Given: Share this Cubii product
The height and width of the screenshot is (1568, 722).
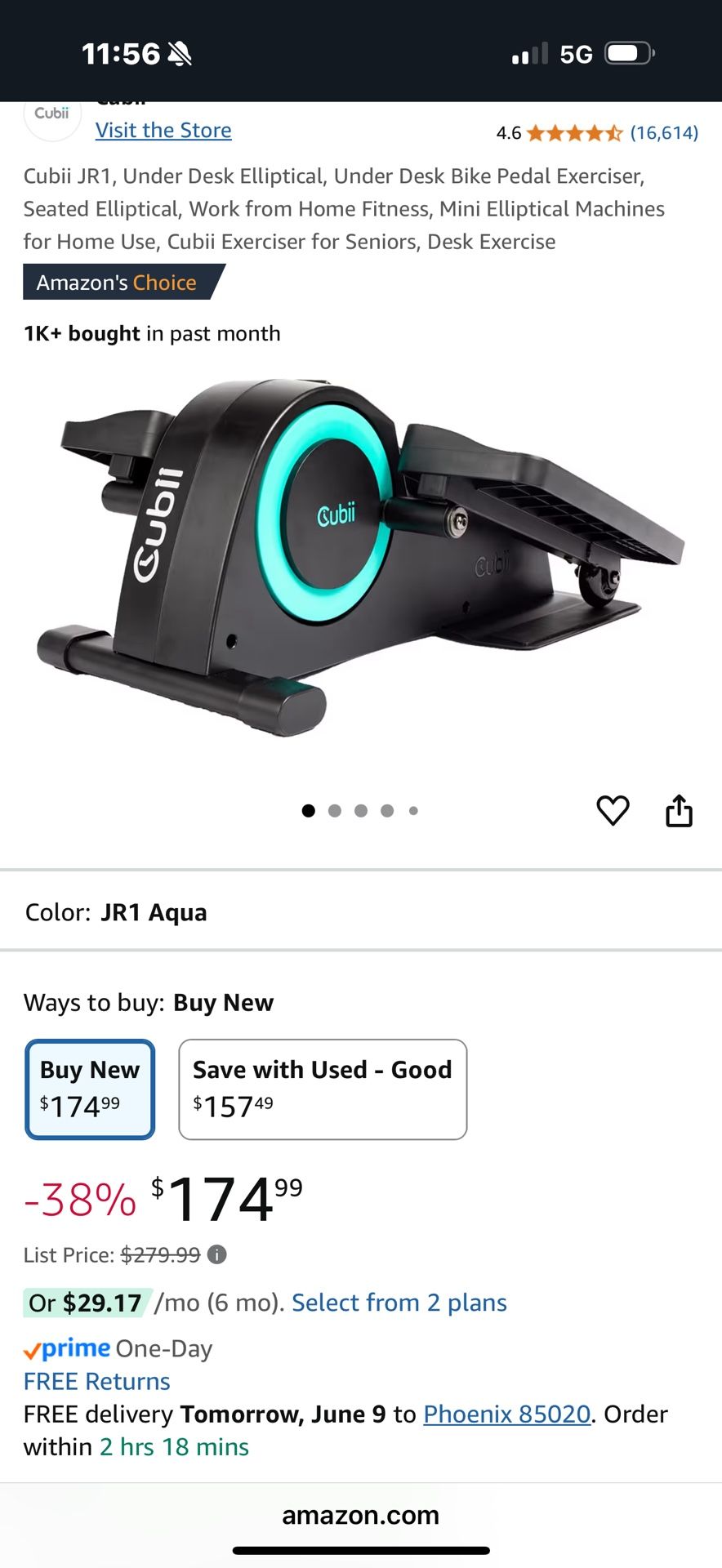Looking at the screenshot, I should [x=679, y=811].
